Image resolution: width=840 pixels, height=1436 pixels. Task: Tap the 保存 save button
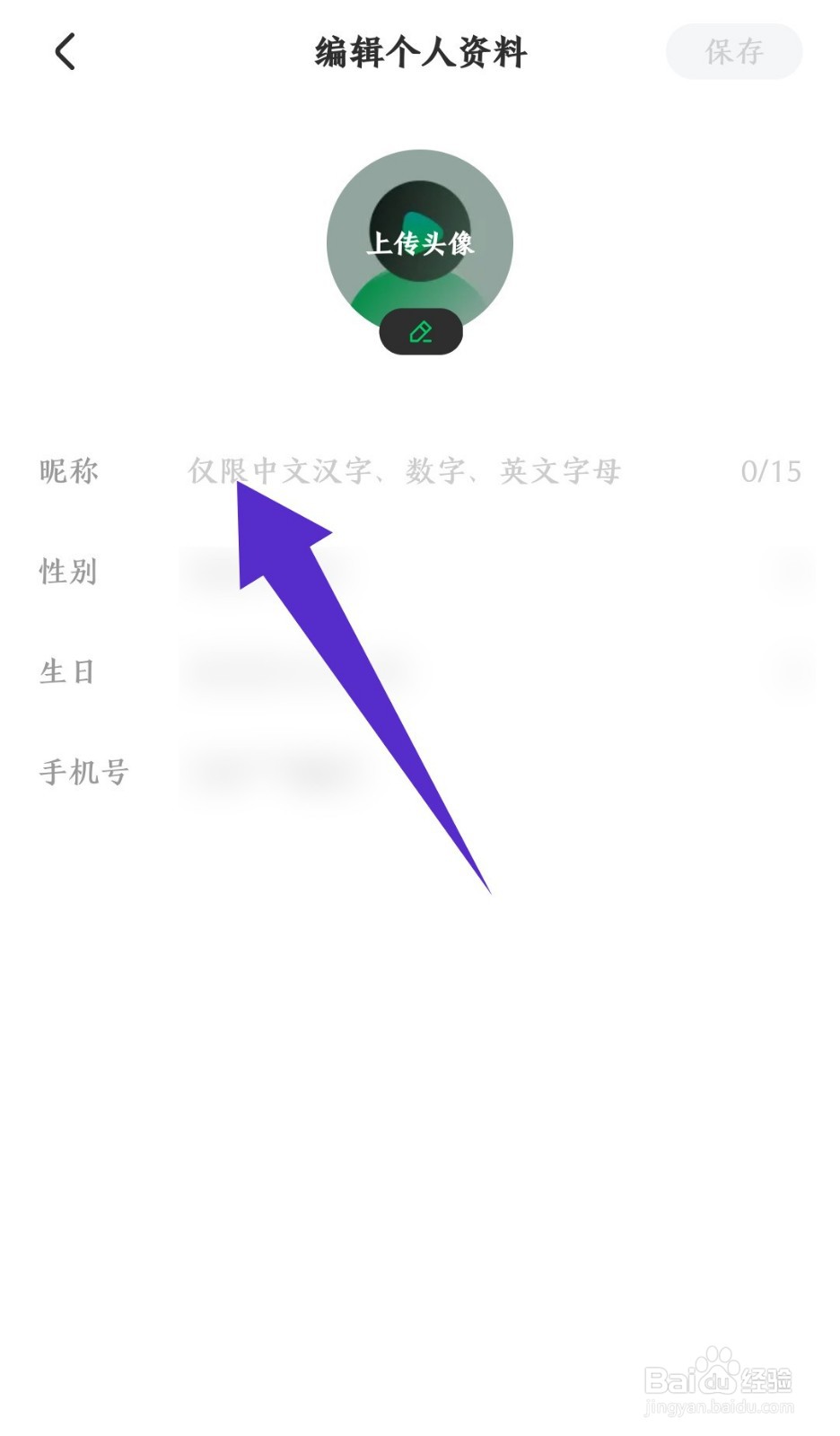[x=733, y=52]
